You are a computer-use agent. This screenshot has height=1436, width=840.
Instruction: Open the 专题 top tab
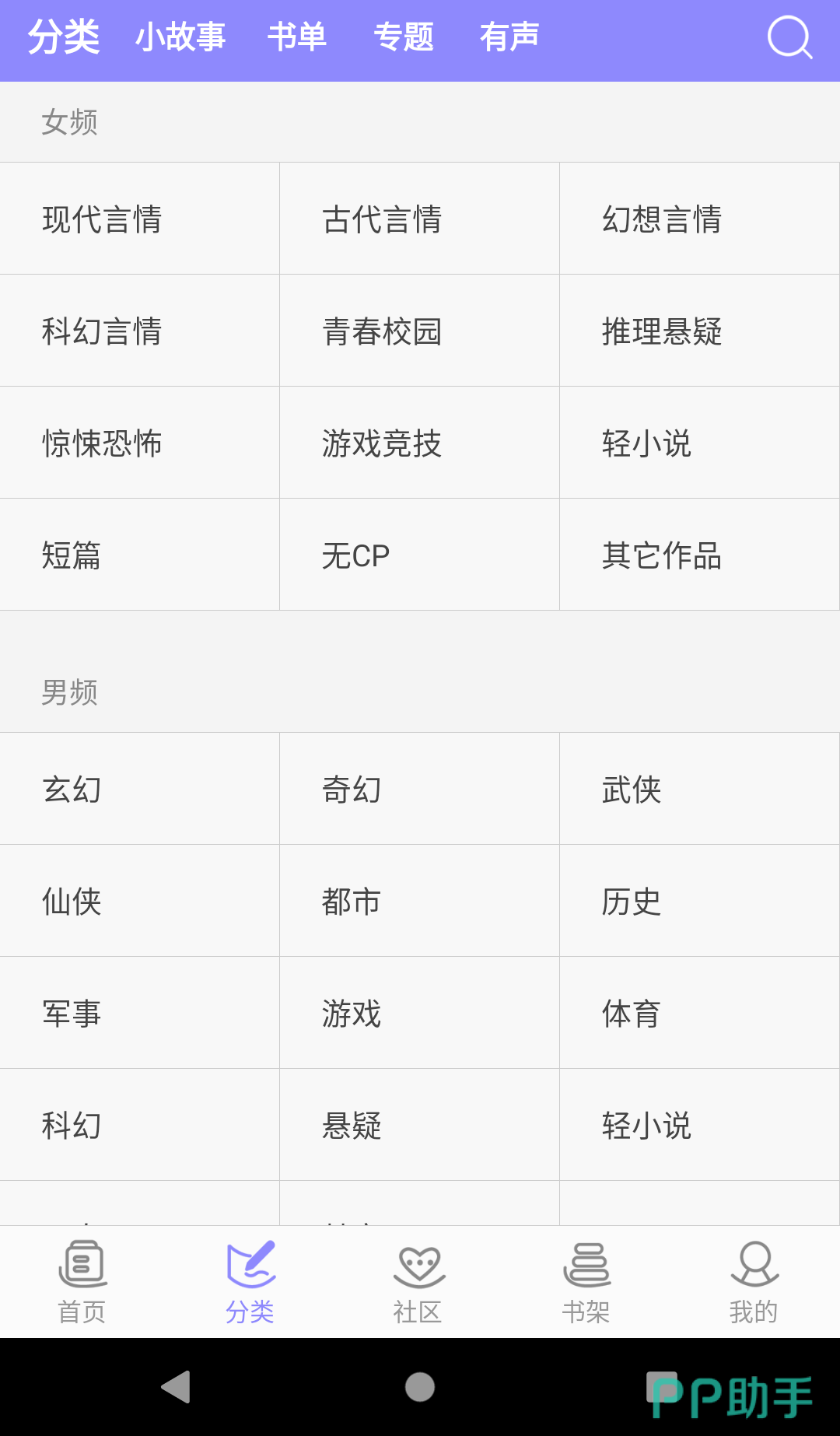click(x=404, y=37)
